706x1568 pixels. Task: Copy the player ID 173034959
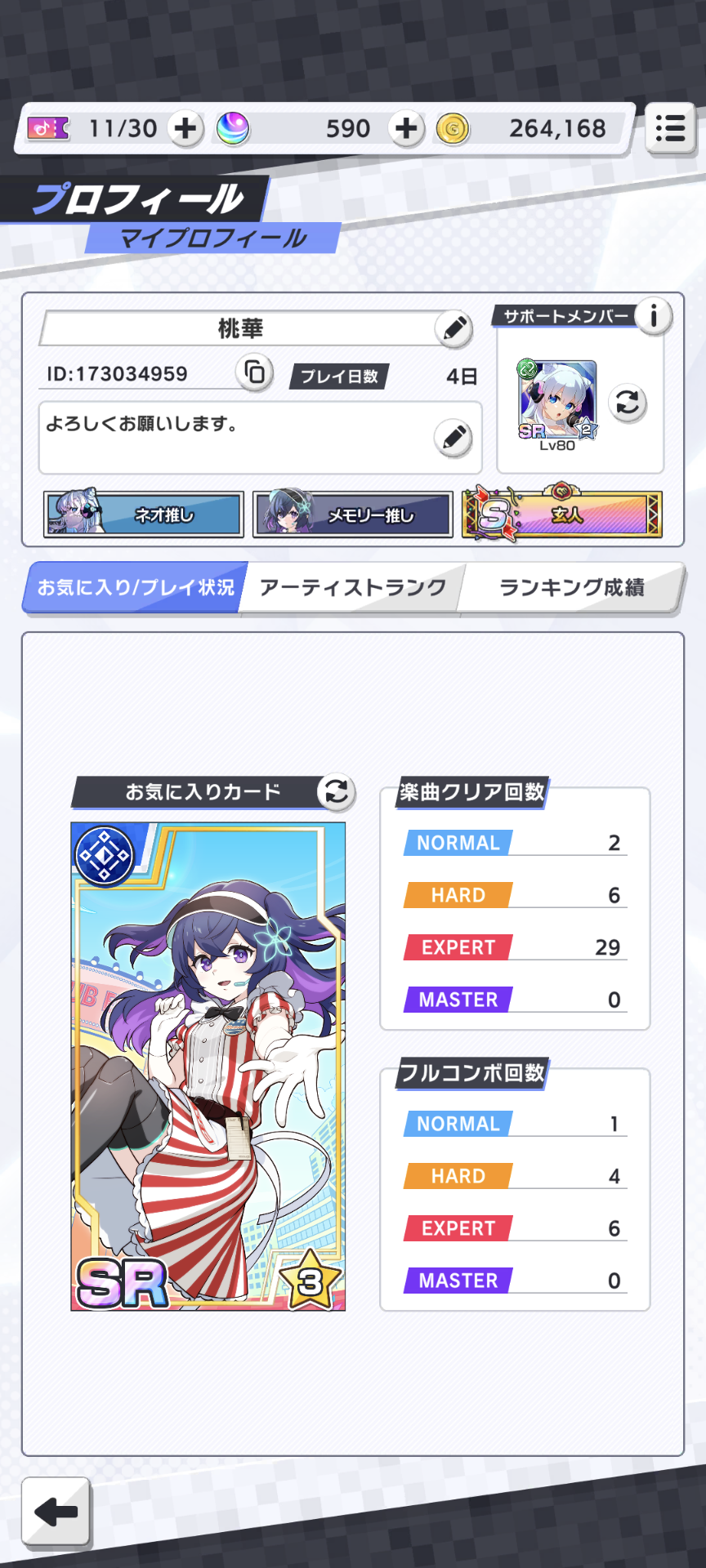[x=255, y=372]
